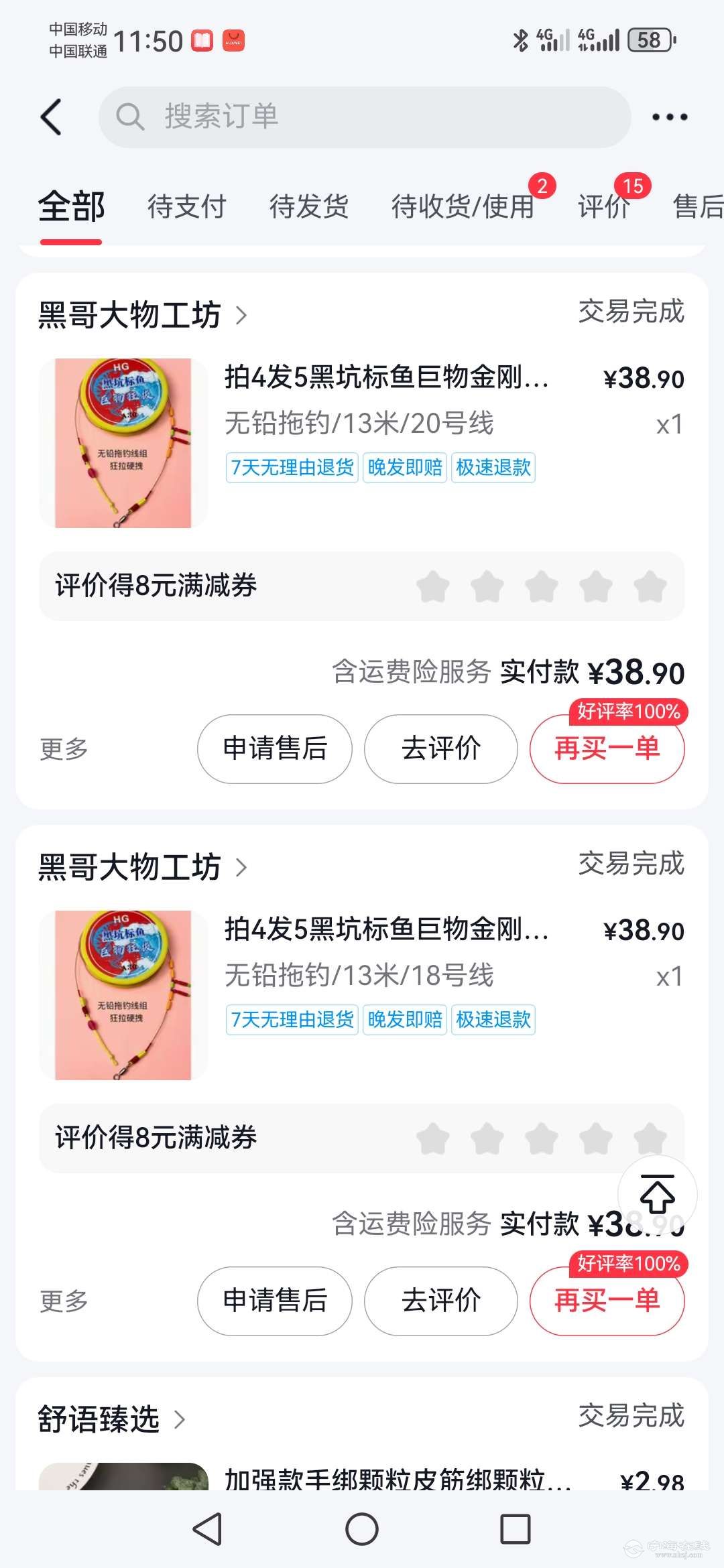Open the 无铅拖钓/13米/18号线 product thumbnail

coord(123,995)
